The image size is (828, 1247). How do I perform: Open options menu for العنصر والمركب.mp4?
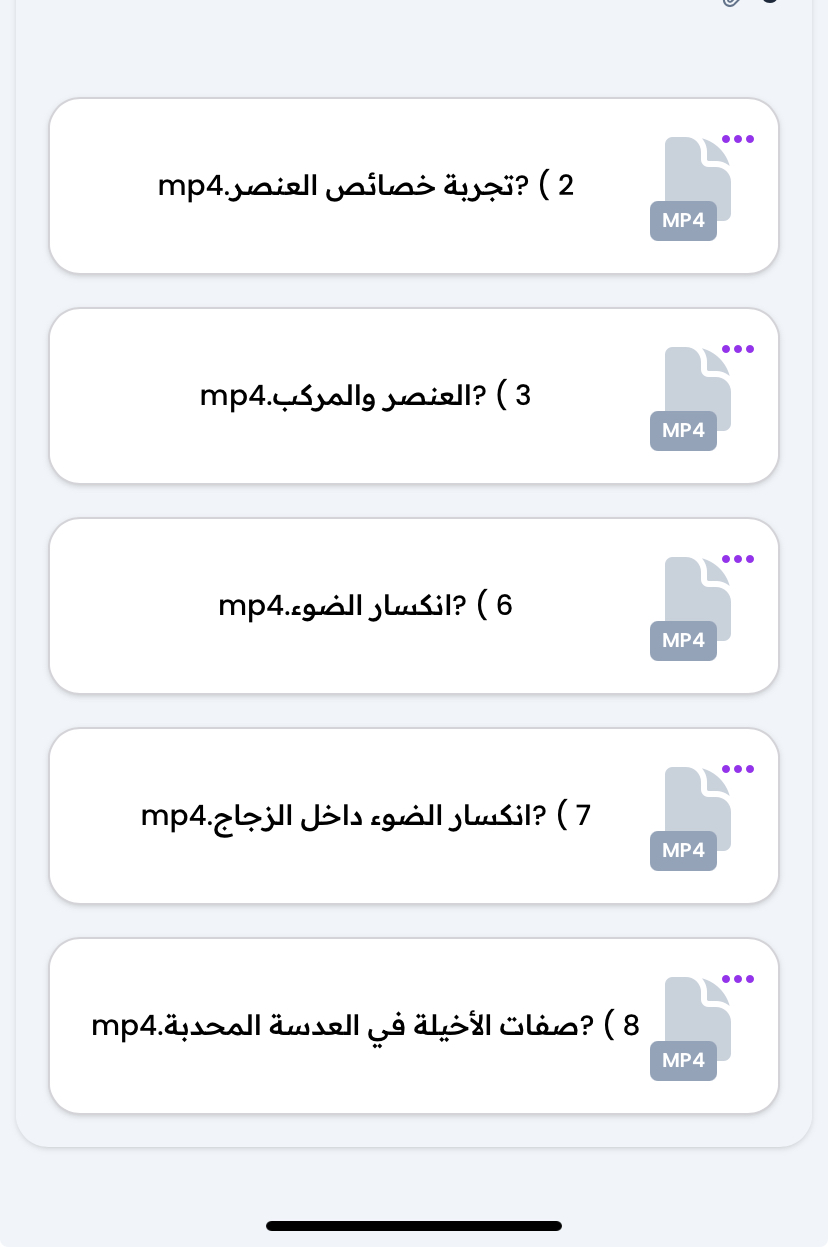738,349
